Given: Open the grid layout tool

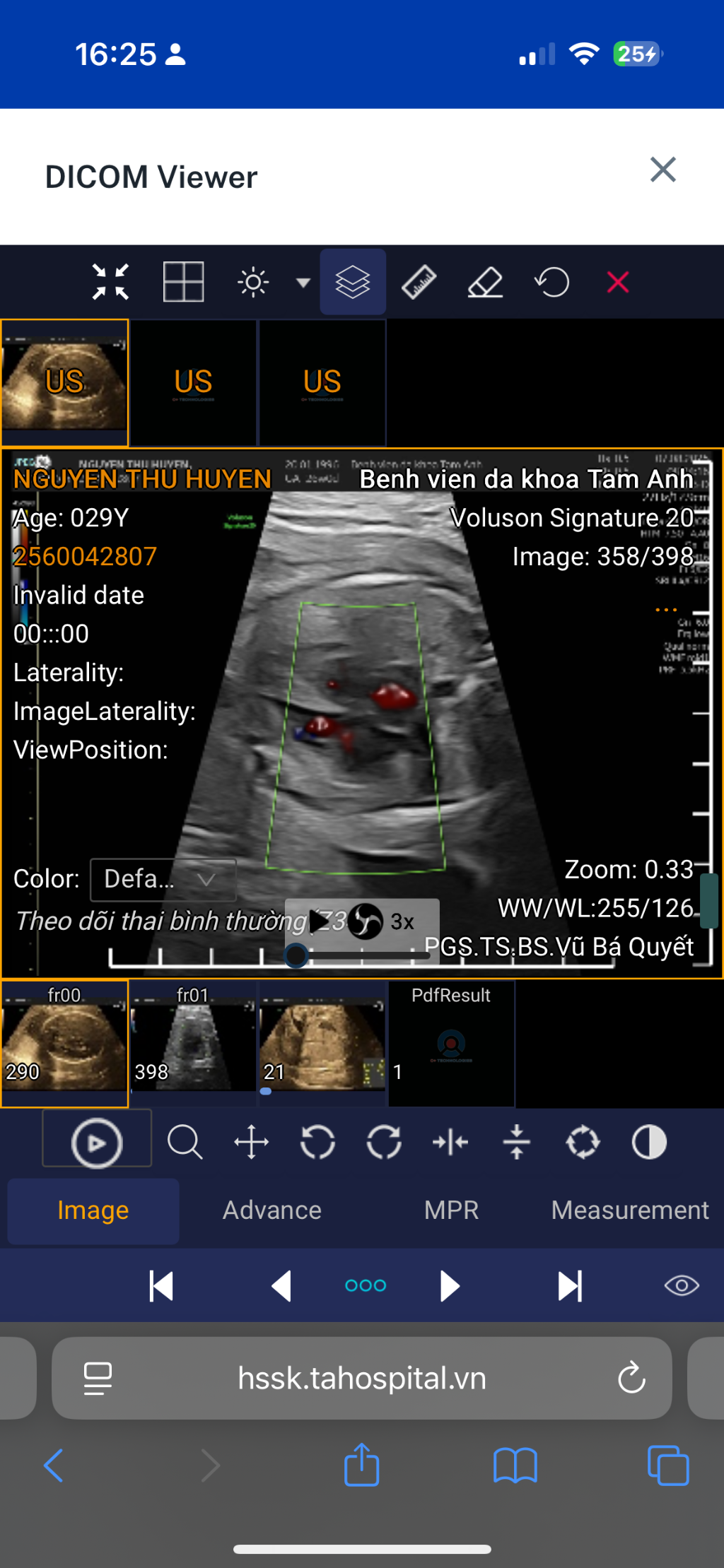Looking at the screenshot, I should point(184,282).
